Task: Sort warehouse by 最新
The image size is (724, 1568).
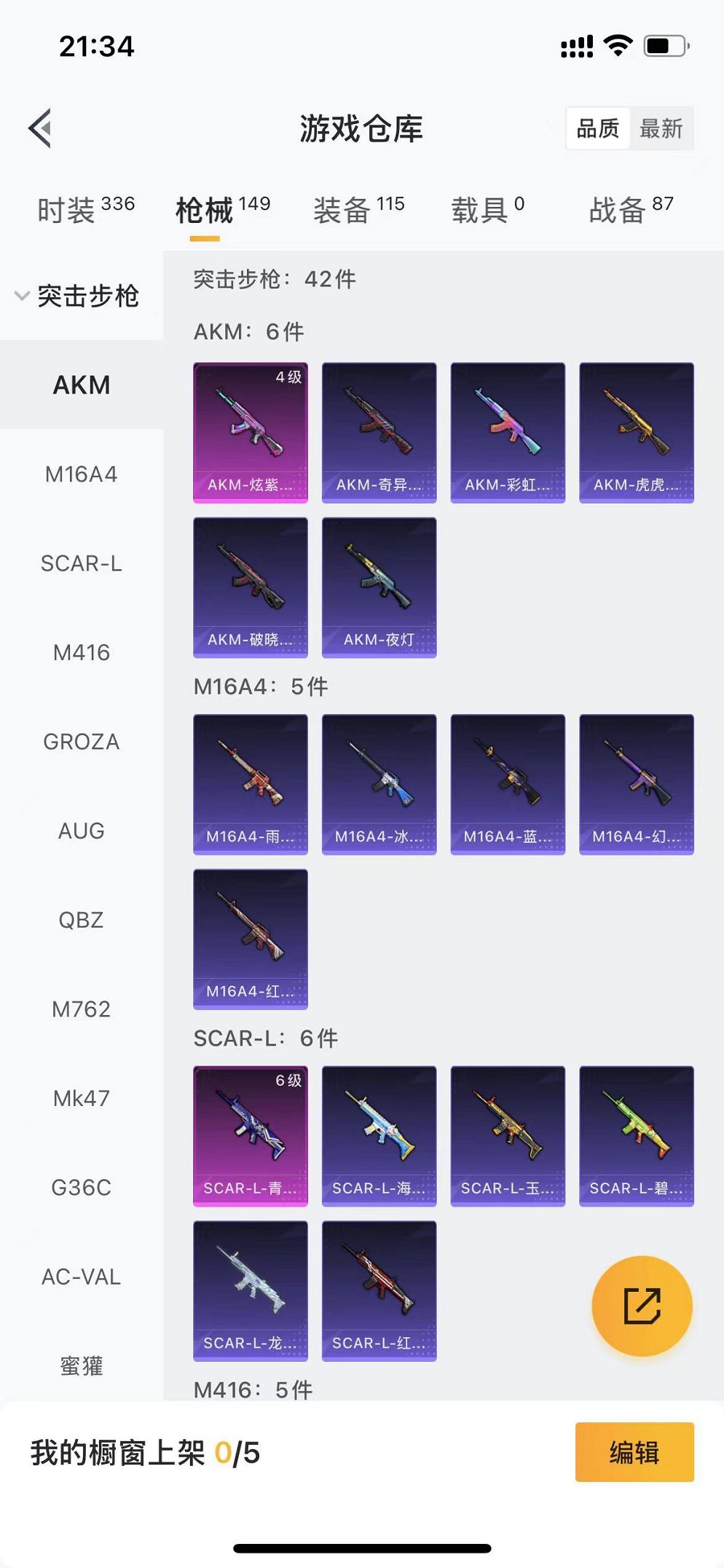Action: (x=661, y=129)
